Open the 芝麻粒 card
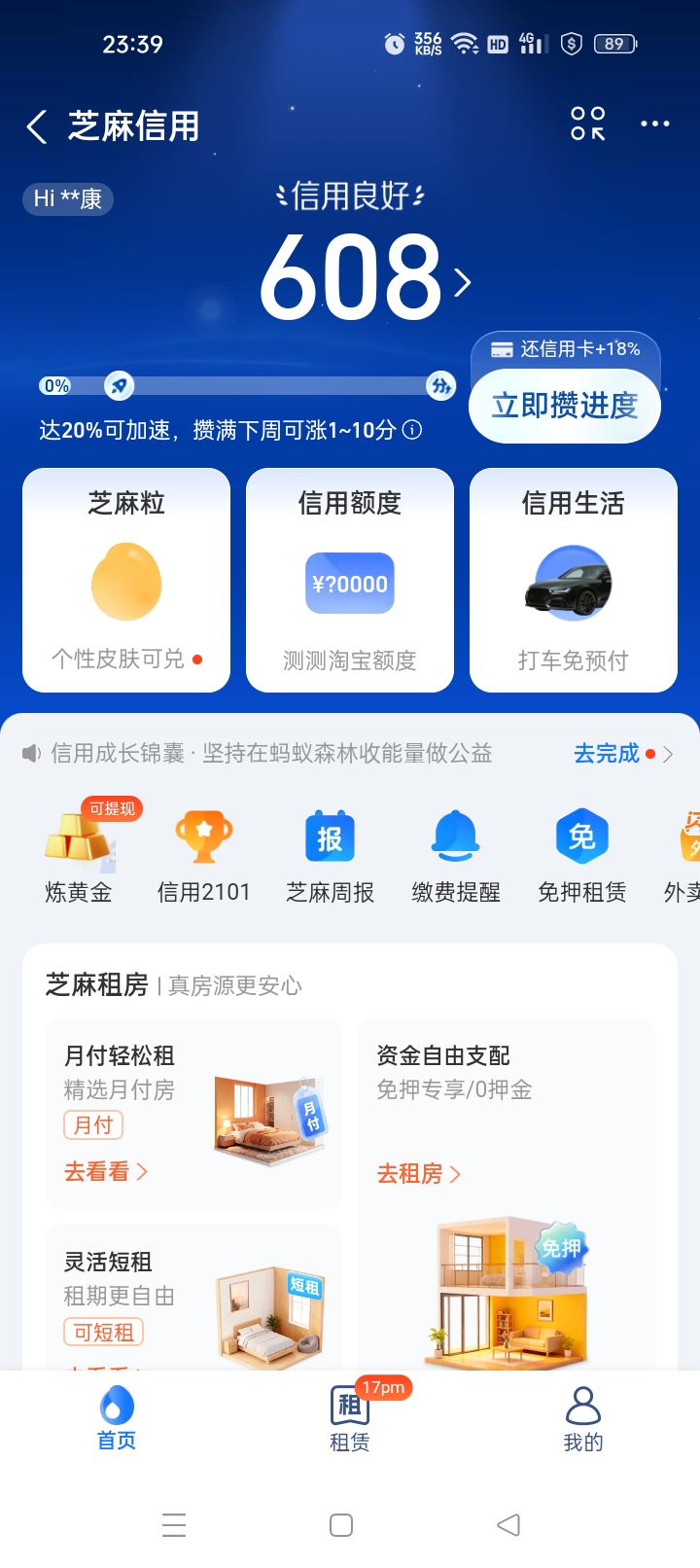The width and height of the screenshot is (700, 1568). click(x=126, y=581)
